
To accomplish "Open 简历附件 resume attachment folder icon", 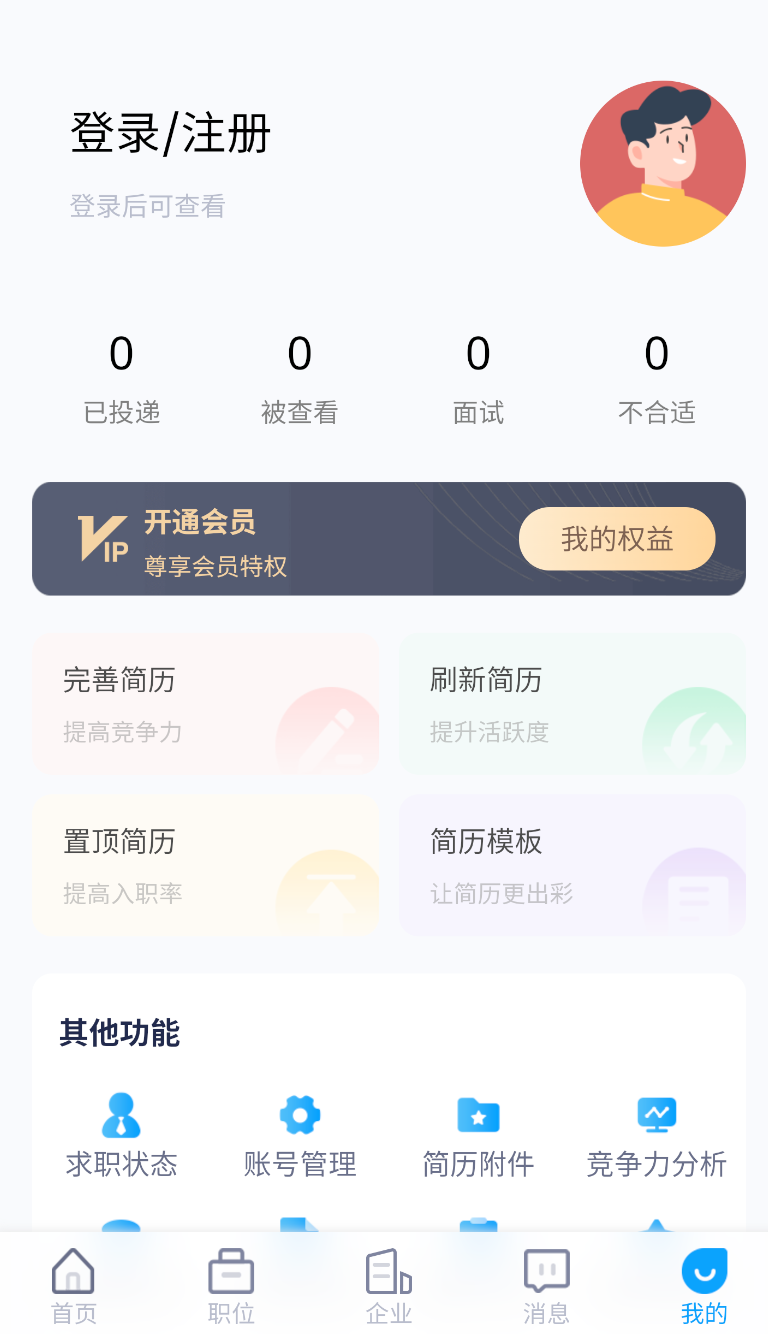I will click(x=477, y=1113).
